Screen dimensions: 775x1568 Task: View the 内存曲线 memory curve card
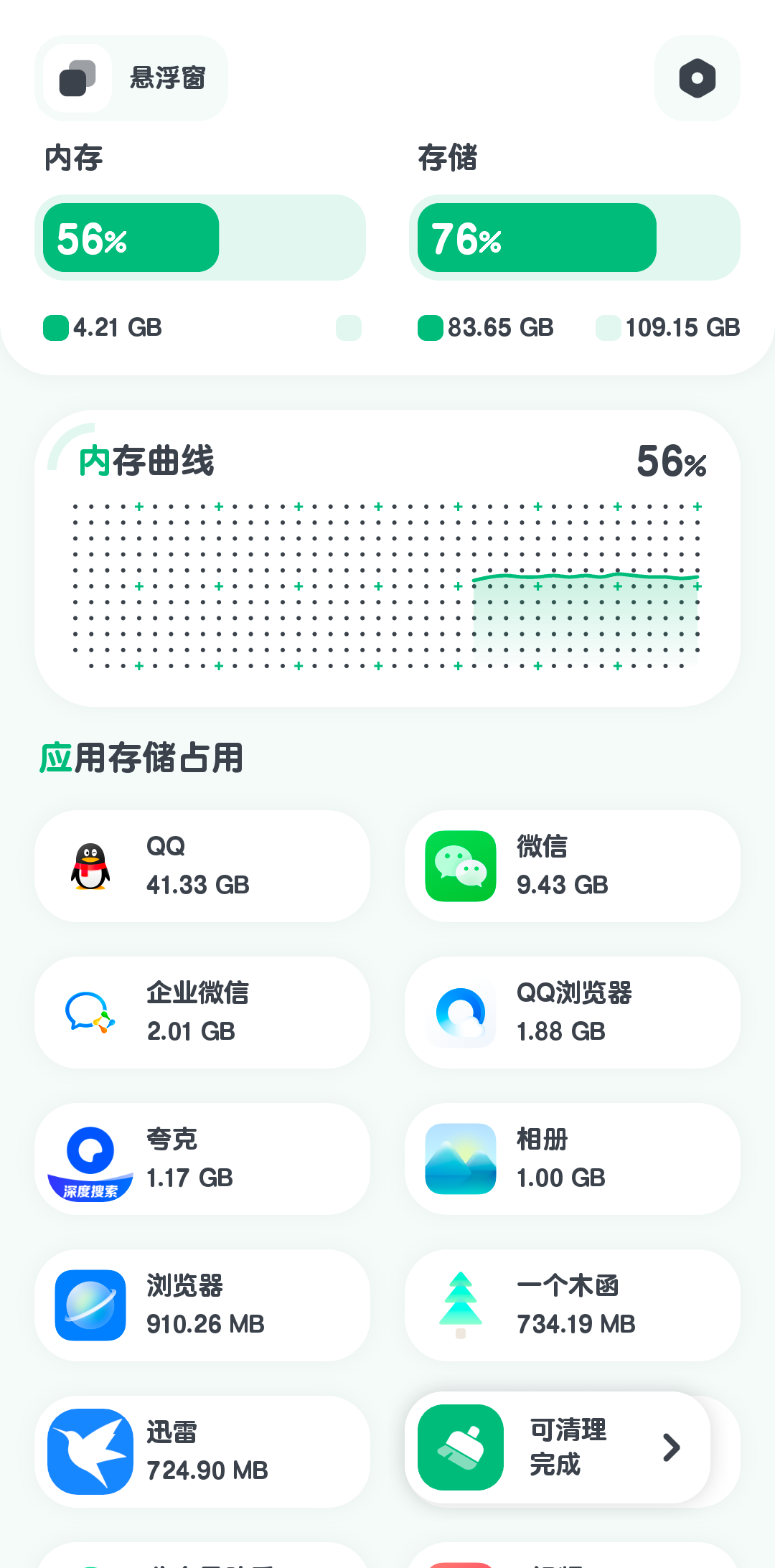[x=387, y=558]
